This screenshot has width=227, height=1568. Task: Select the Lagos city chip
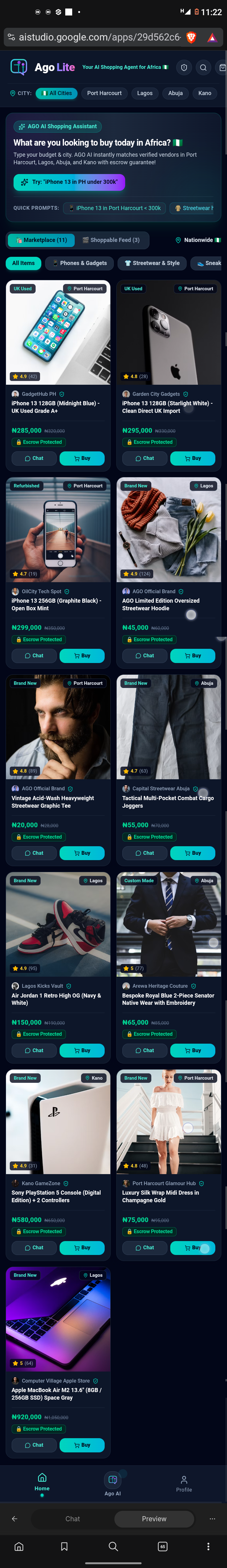pos(145,93)
